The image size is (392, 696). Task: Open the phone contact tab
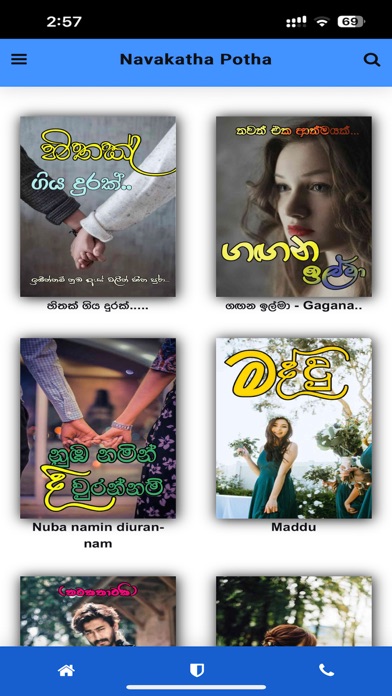click(326, 670)
